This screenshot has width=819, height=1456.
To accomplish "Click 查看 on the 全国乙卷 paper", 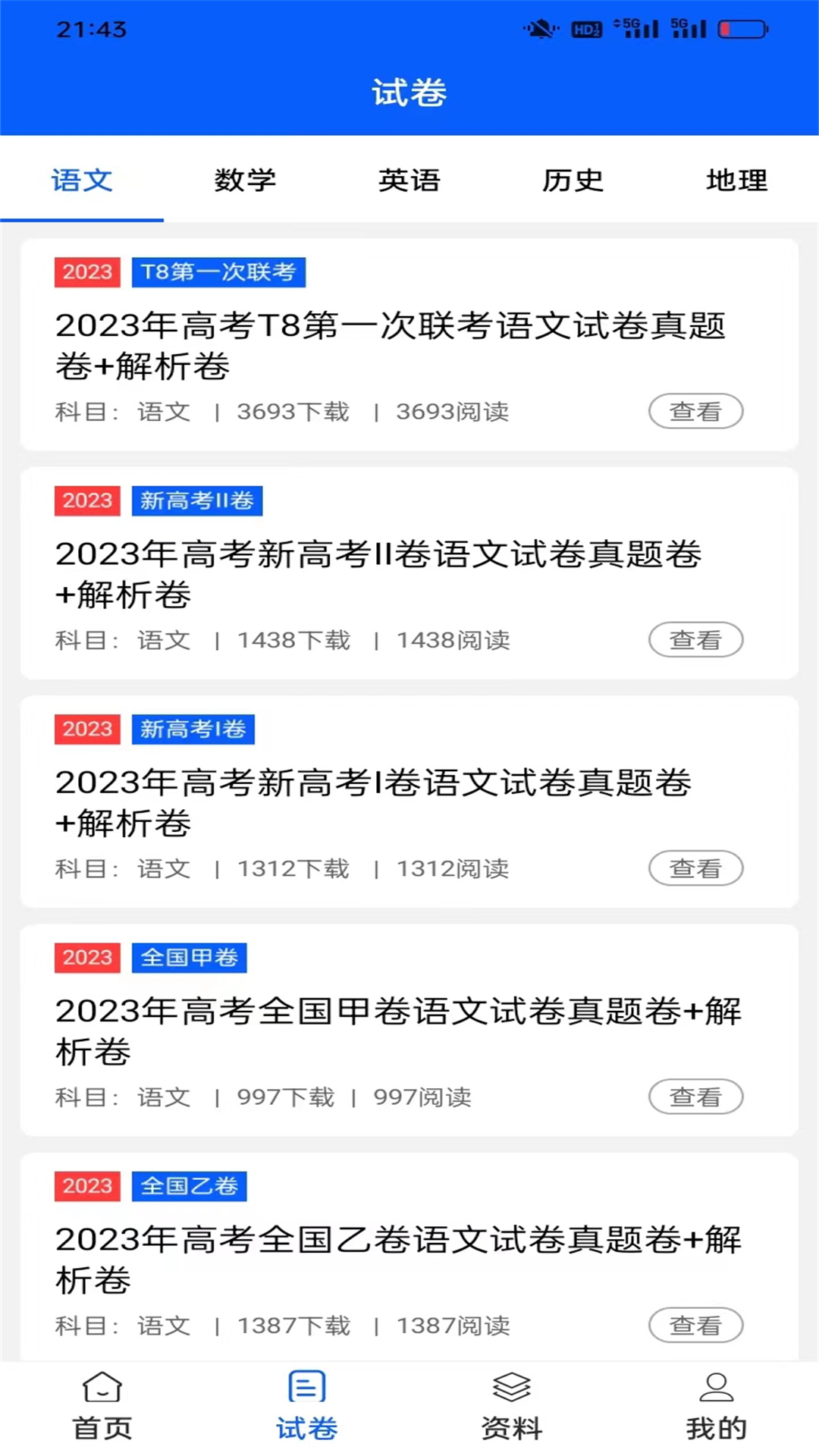I will [696, 1326].
